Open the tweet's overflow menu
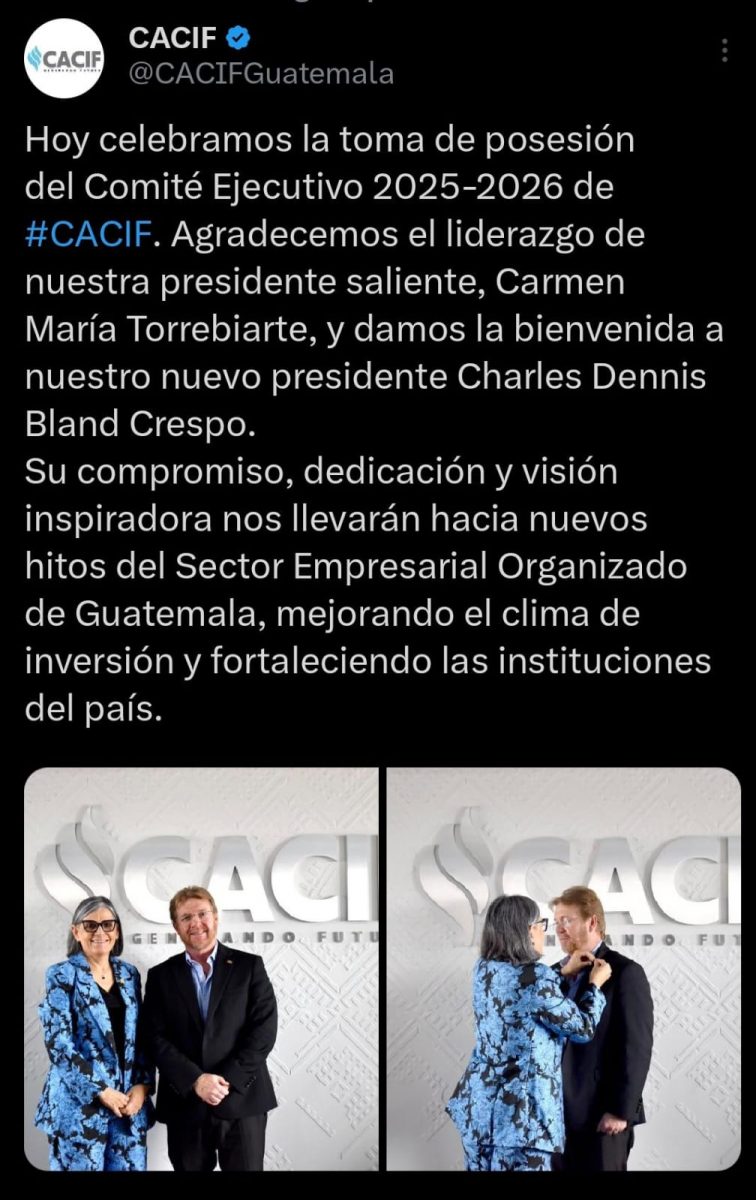The height and width of the screenshot is (1200, 756). tap(725, 51)
